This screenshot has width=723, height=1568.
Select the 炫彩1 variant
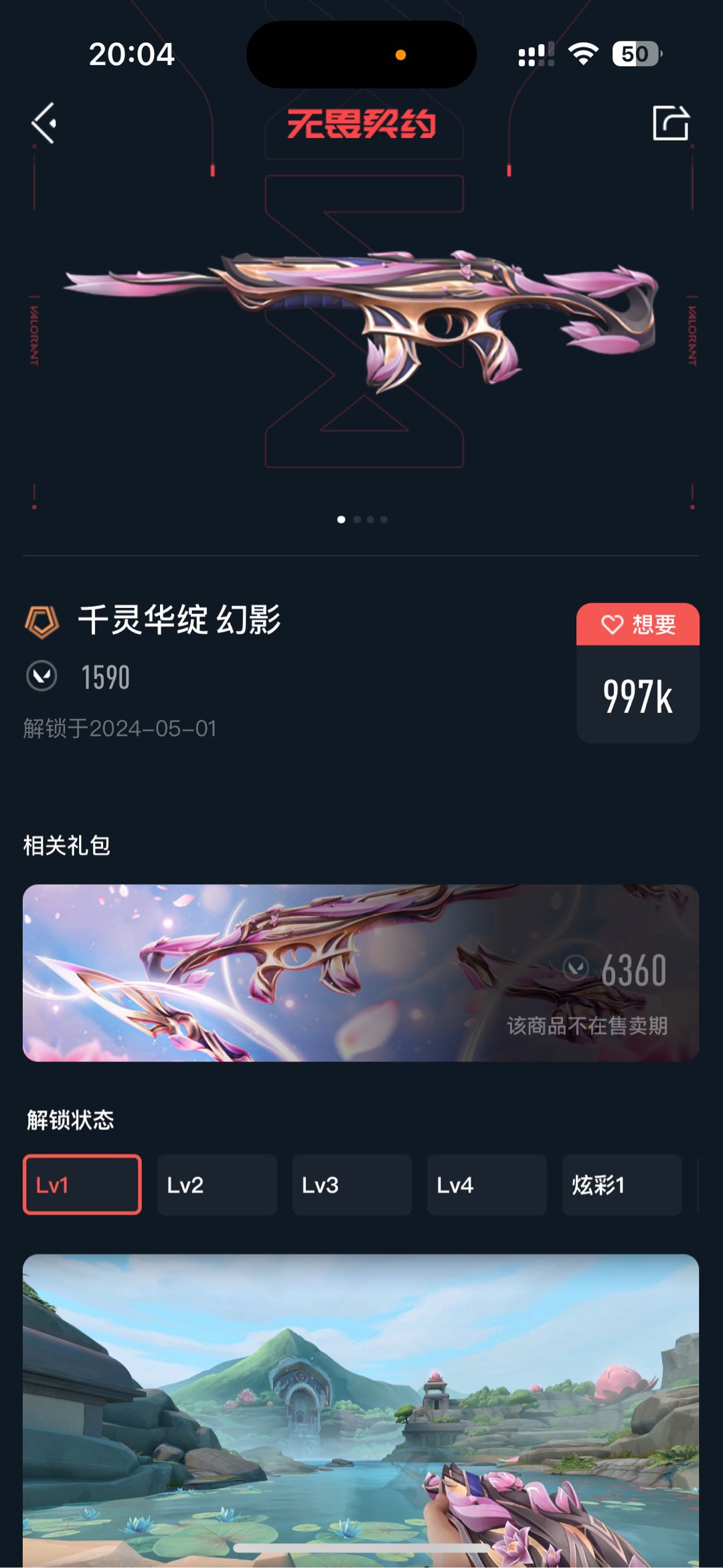point(621,1184)
